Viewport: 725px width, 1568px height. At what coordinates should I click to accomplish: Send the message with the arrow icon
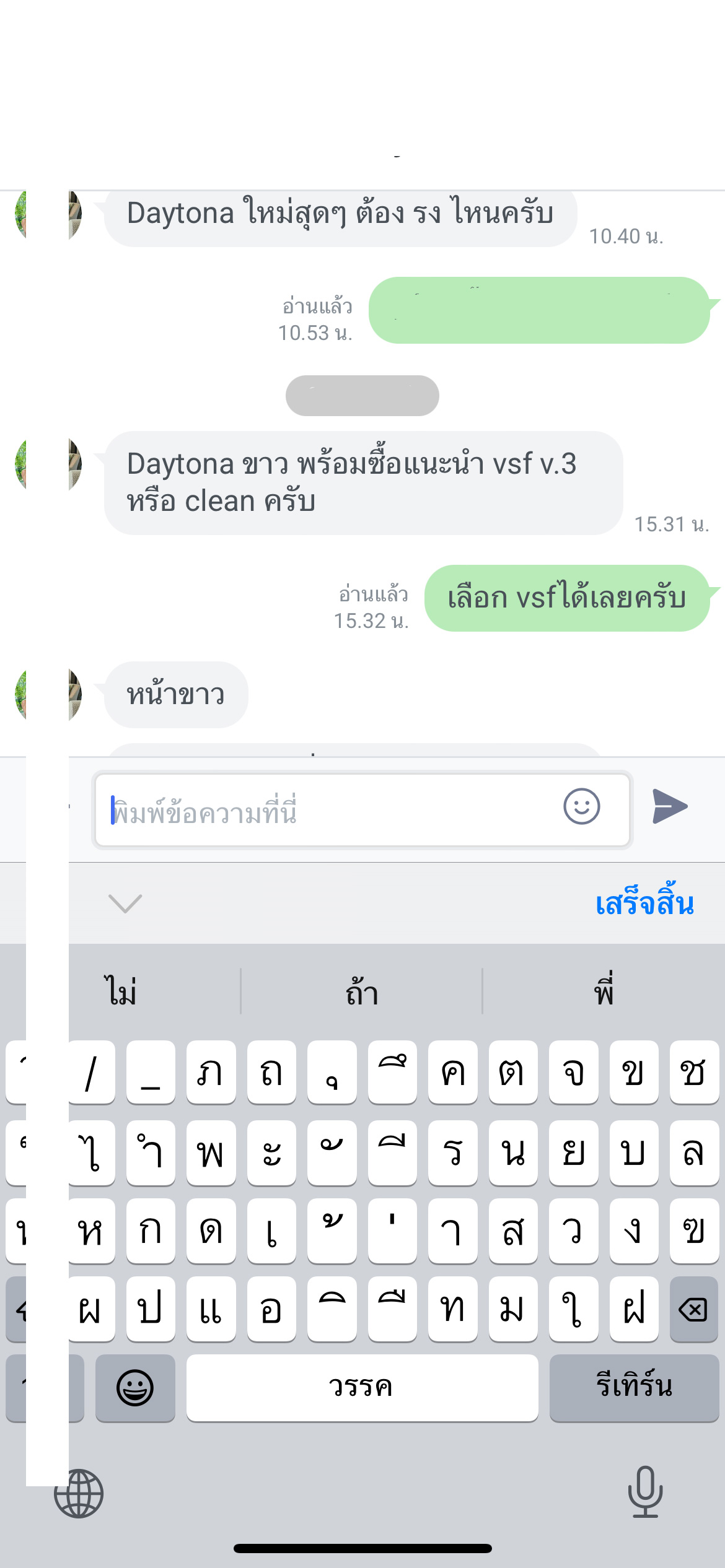tap(670, 806)
